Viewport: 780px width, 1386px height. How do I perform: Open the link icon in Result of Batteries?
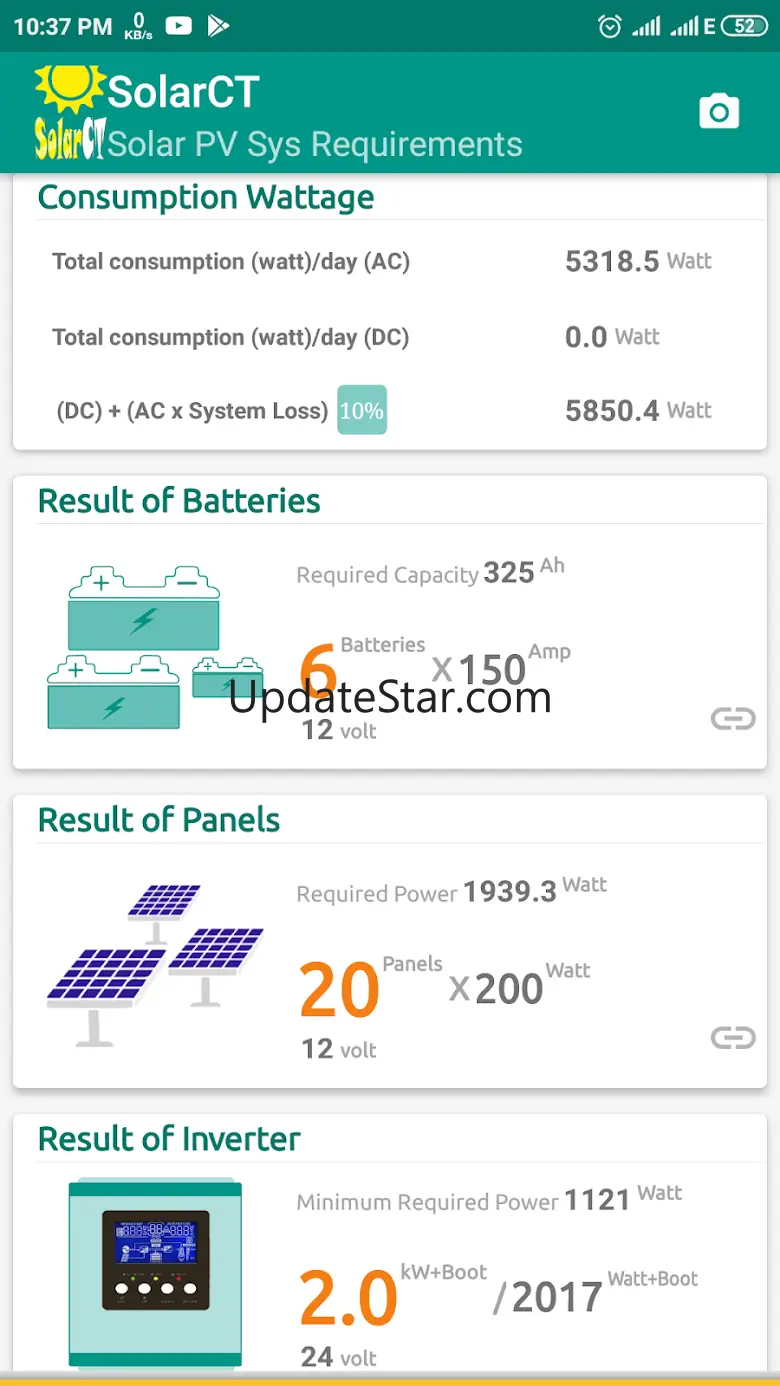733,718
